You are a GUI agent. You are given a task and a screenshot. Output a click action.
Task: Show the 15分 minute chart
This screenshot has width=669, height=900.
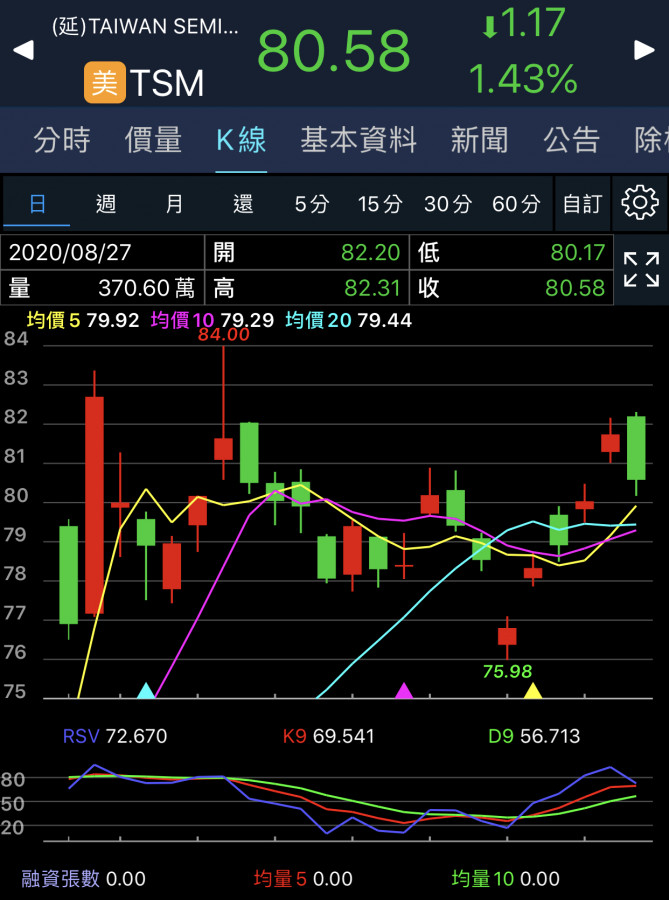click(379, 204)
